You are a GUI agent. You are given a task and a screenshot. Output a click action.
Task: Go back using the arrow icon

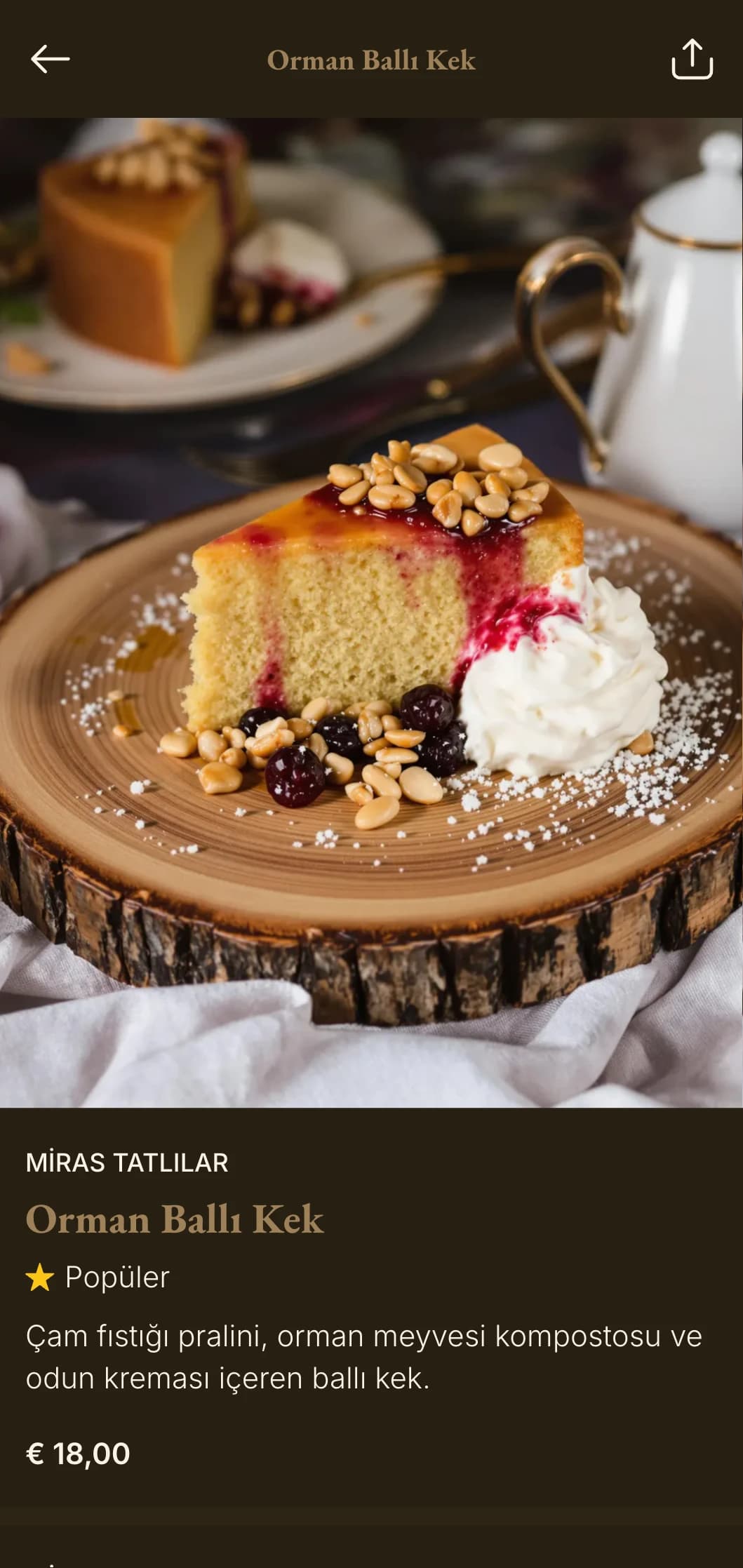[50, 59]
